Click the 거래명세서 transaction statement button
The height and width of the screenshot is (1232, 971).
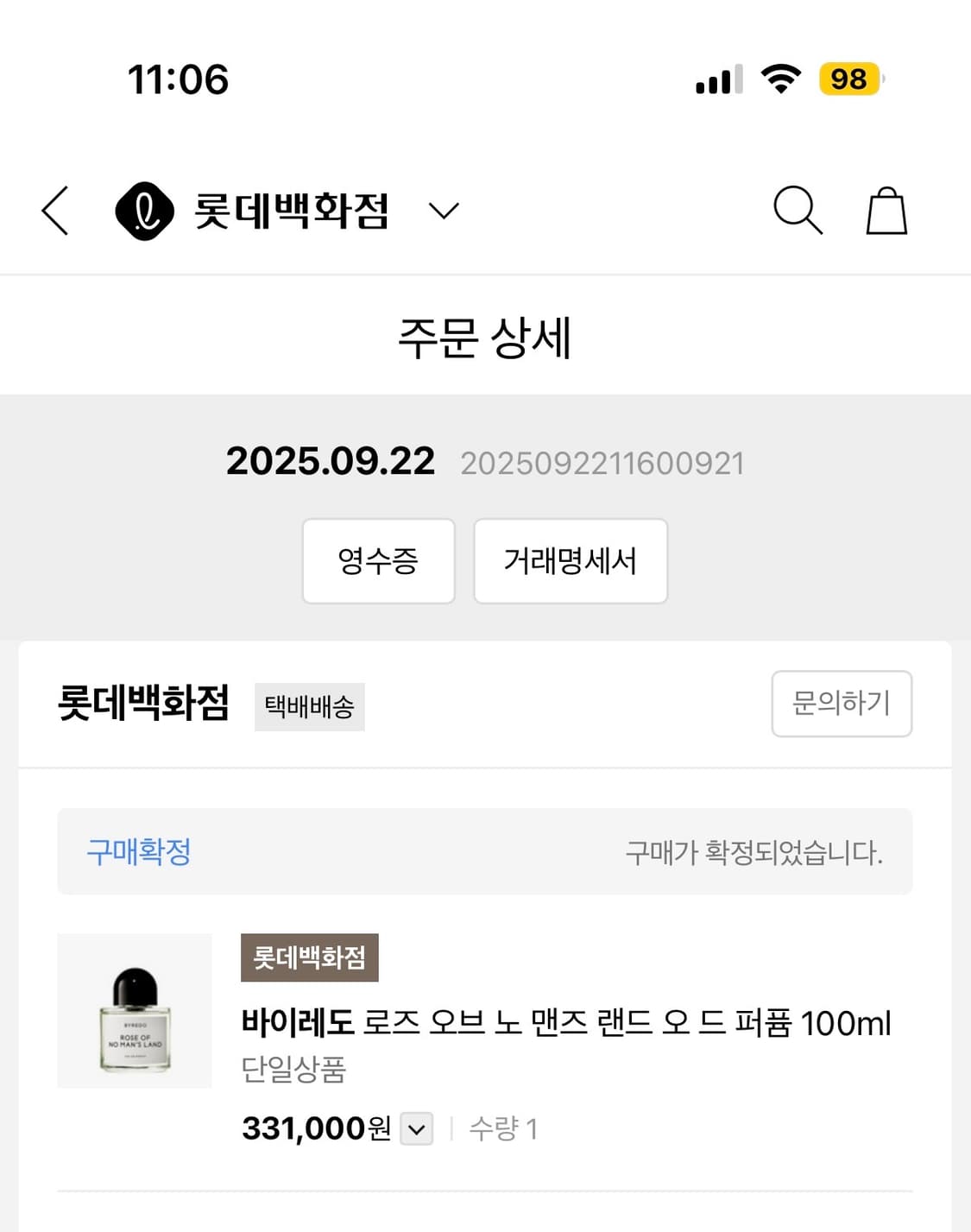pyautogui.click(x=570, y=561)
